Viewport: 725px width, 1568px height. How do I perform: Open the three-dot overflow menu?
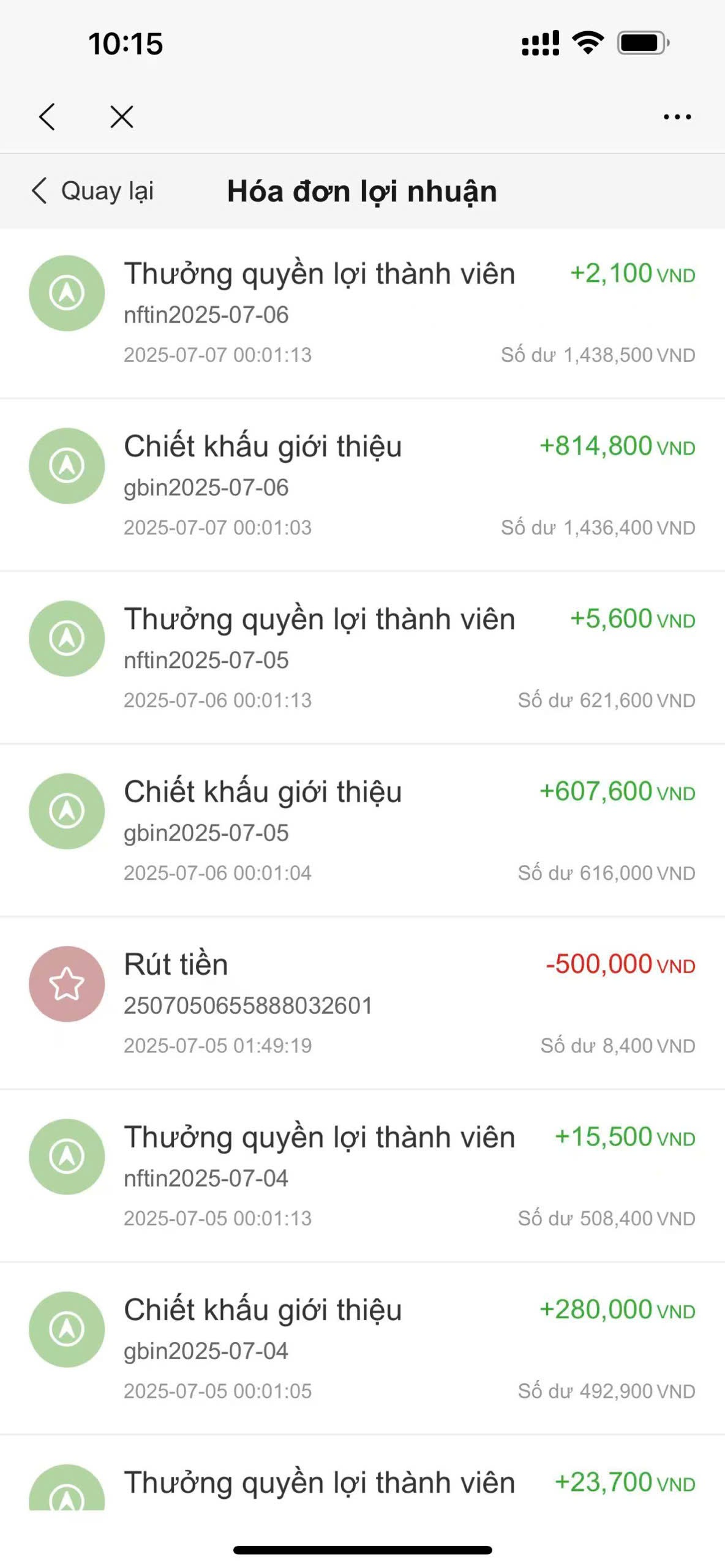click(x=677, y=116)
